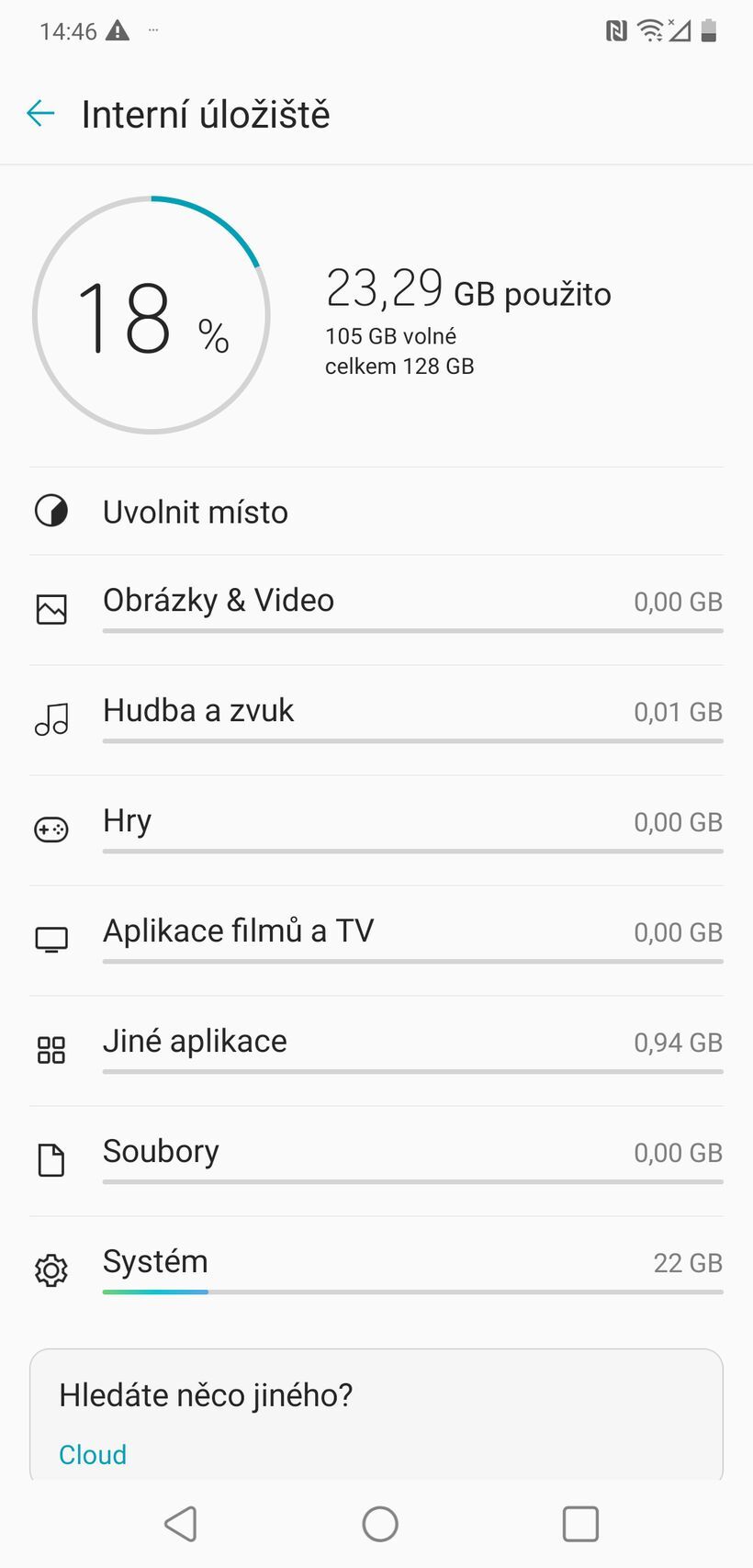Click the Aplikace filmů a TV screen icon
This screenshot has height=1568, width=753.
pos(52,939)
